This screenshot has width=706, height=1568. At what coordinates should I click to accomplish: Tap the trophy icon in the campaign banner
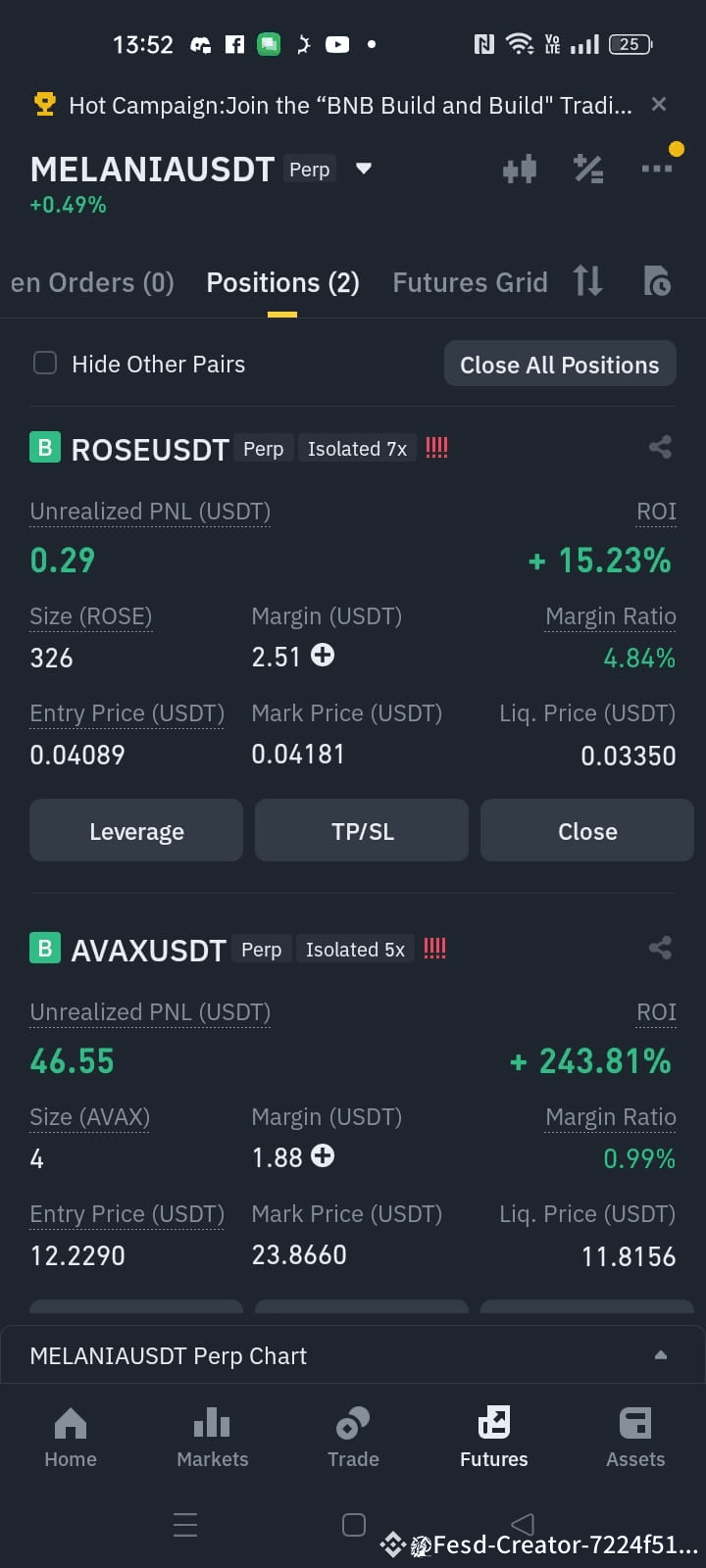(42, 104)
